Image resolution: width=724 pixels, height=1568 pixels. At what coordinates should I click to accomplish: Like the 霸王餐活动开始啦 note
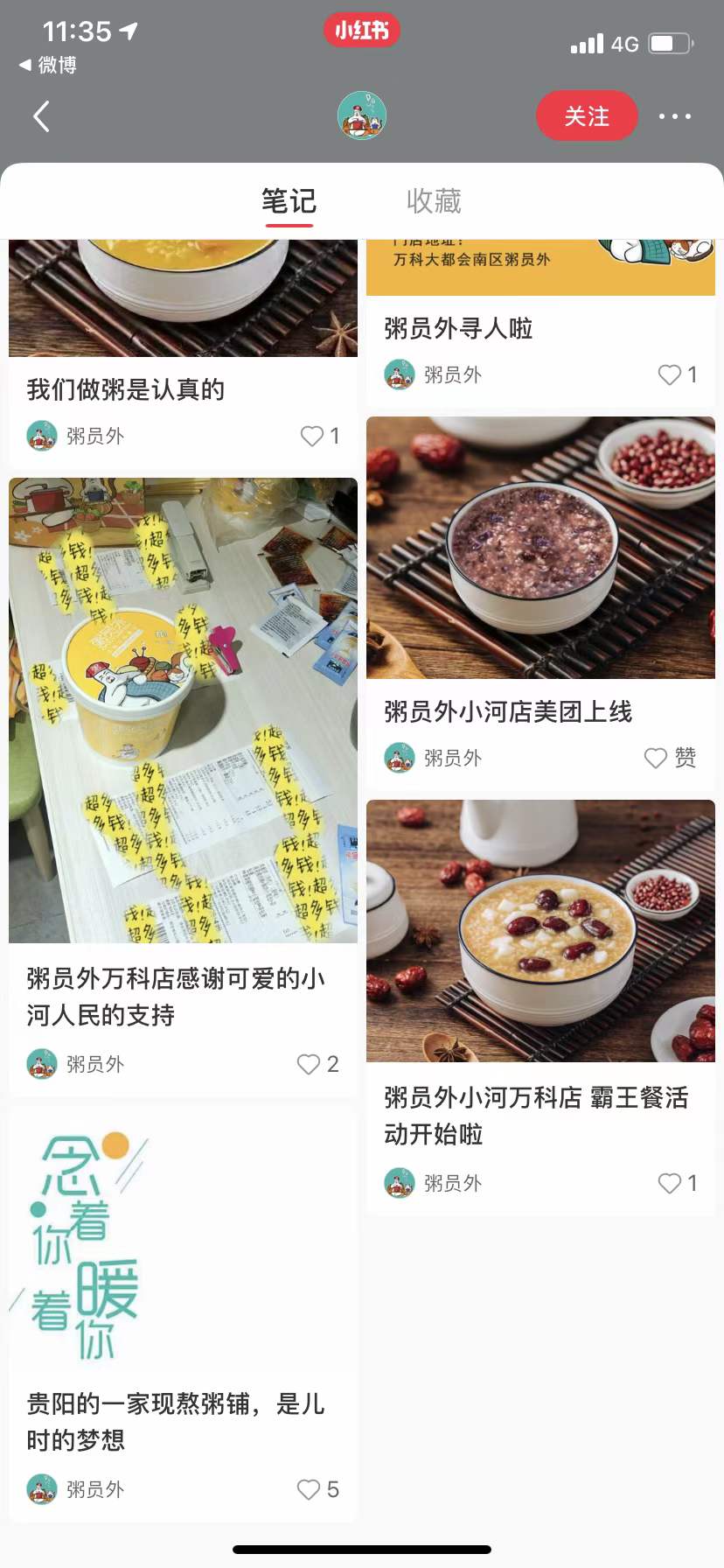(670, 1183)
